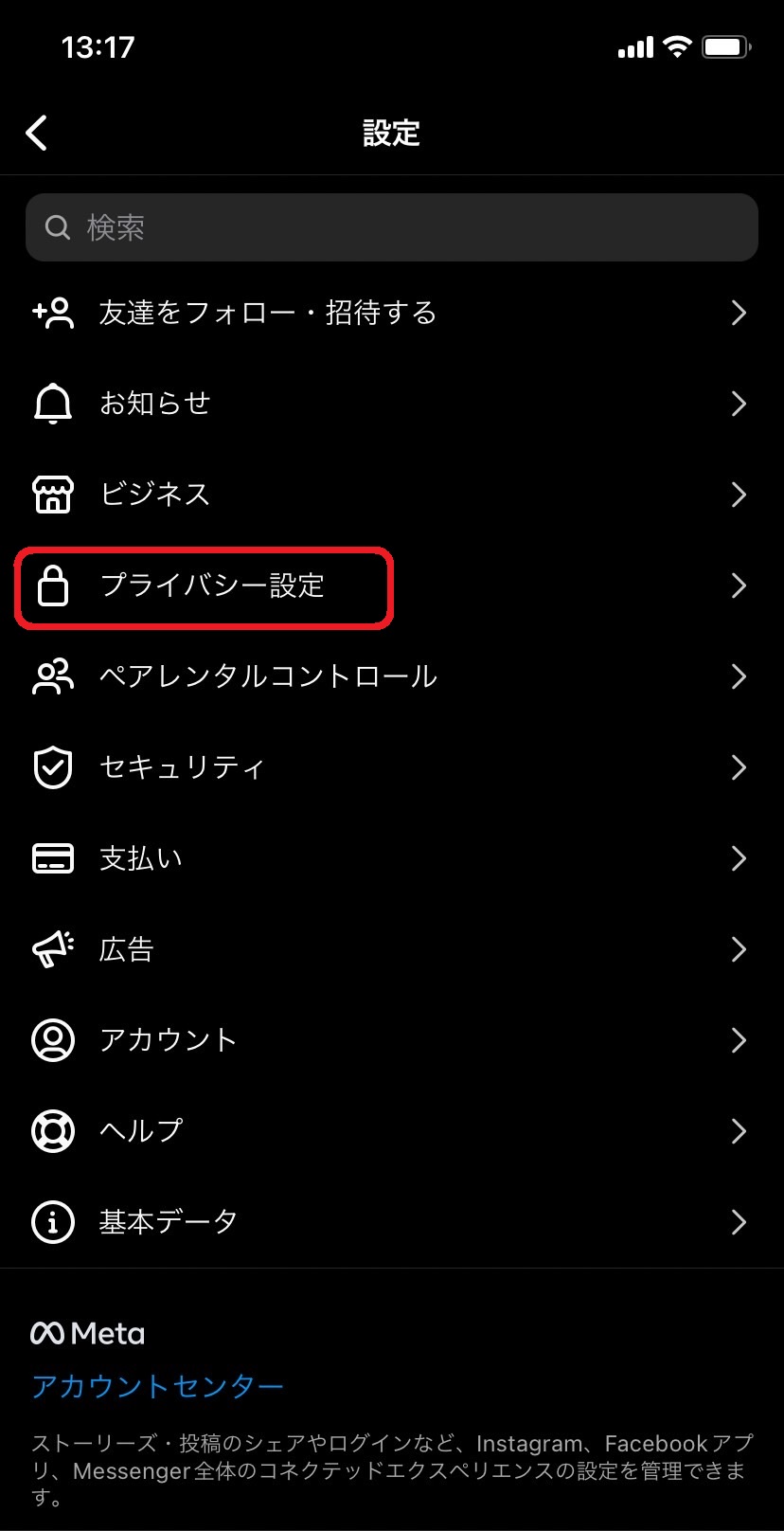This screenshot has width=784, height=1531.
Task: Tap the follow and invite friends icon
Action: click(x=54, y=313)
